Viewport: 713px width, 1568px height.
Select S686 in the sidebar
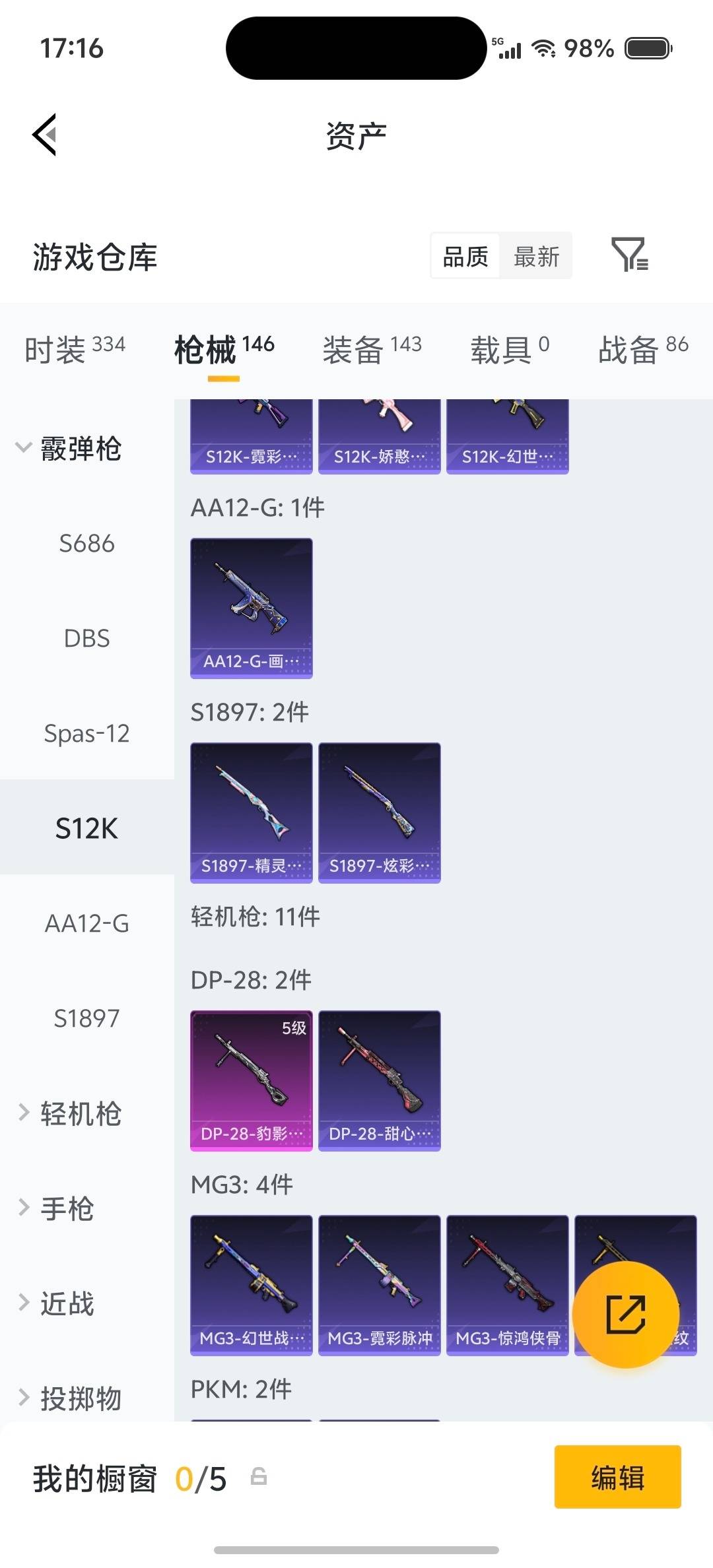pyautogui.click(x=86, y=543)
